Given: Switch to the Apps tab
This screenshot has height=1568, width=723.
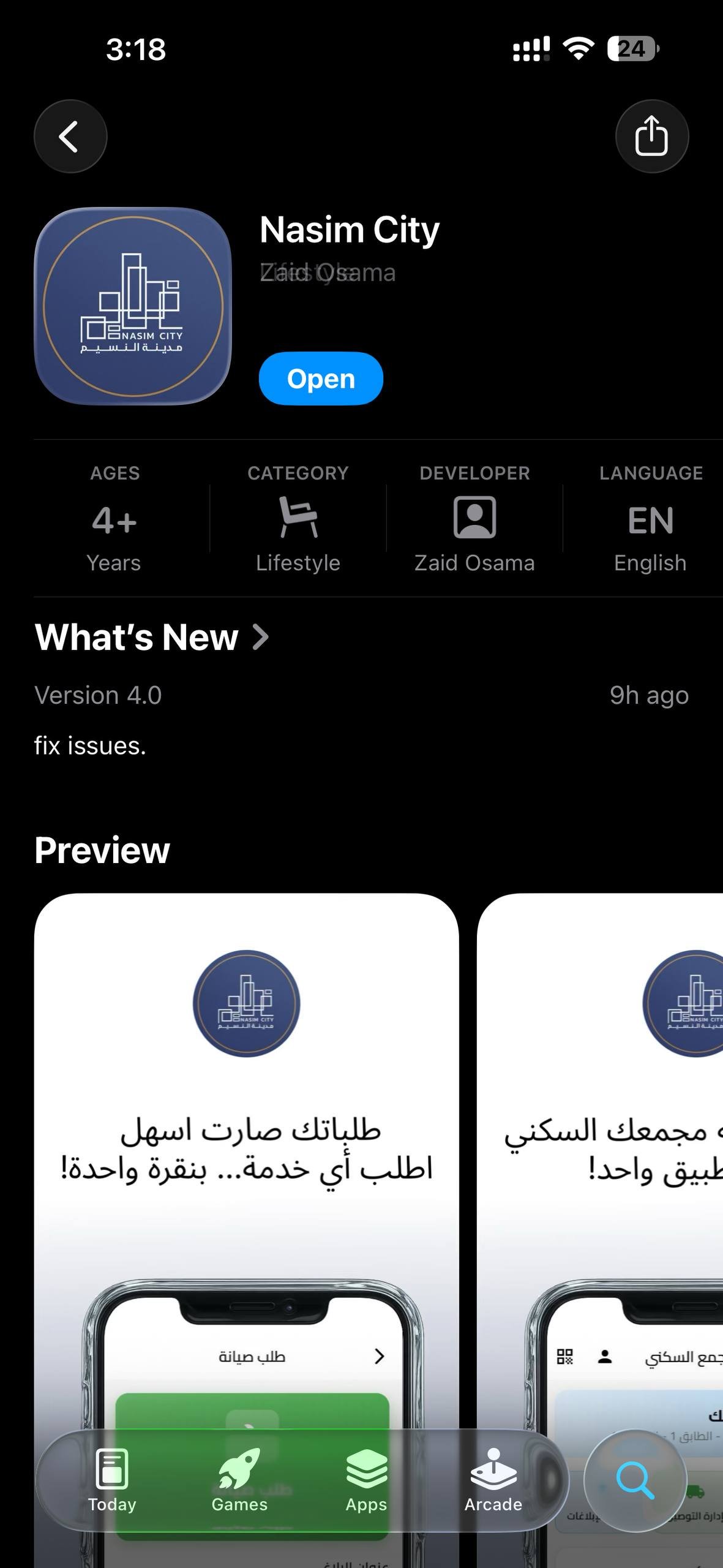Looking at the screenshot, I should [x=366, y=1487].
